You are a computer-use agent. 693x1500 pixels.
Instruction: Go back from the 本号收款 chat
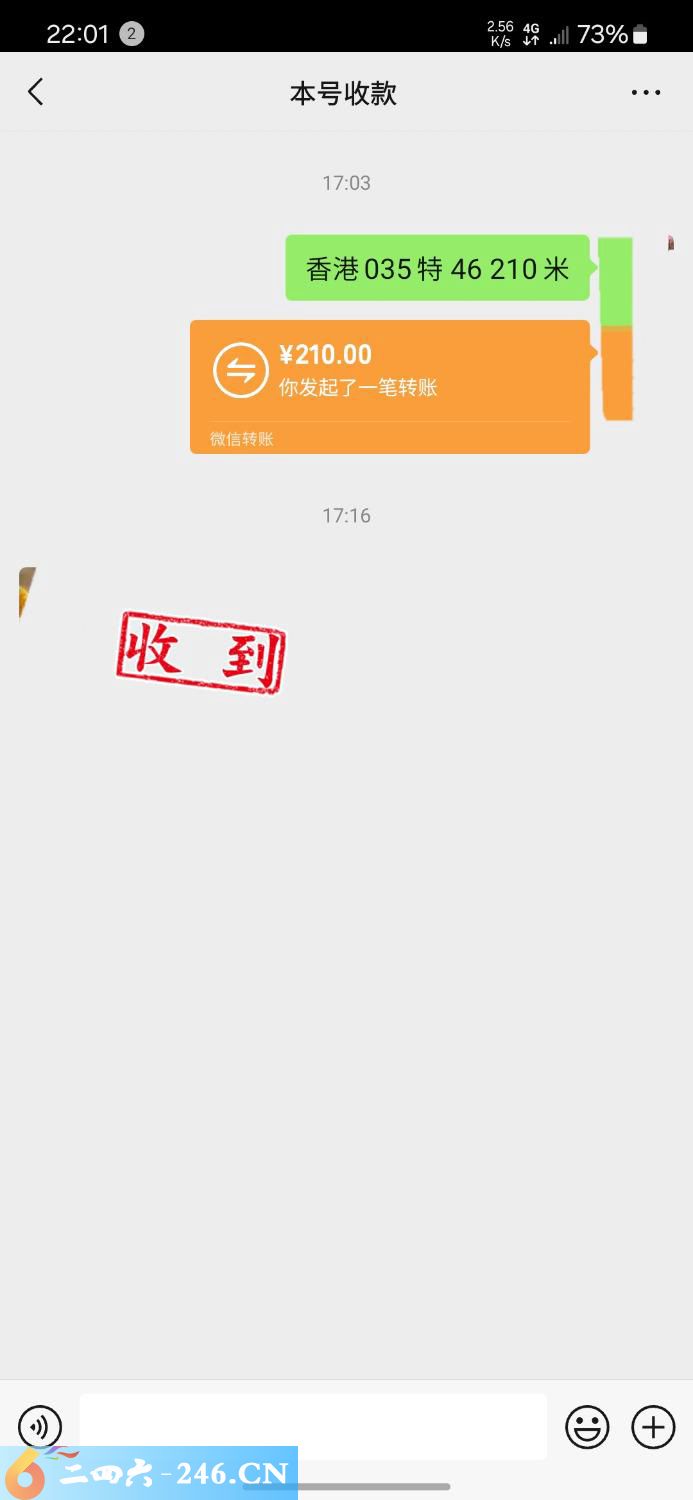[x=36, y=93]
